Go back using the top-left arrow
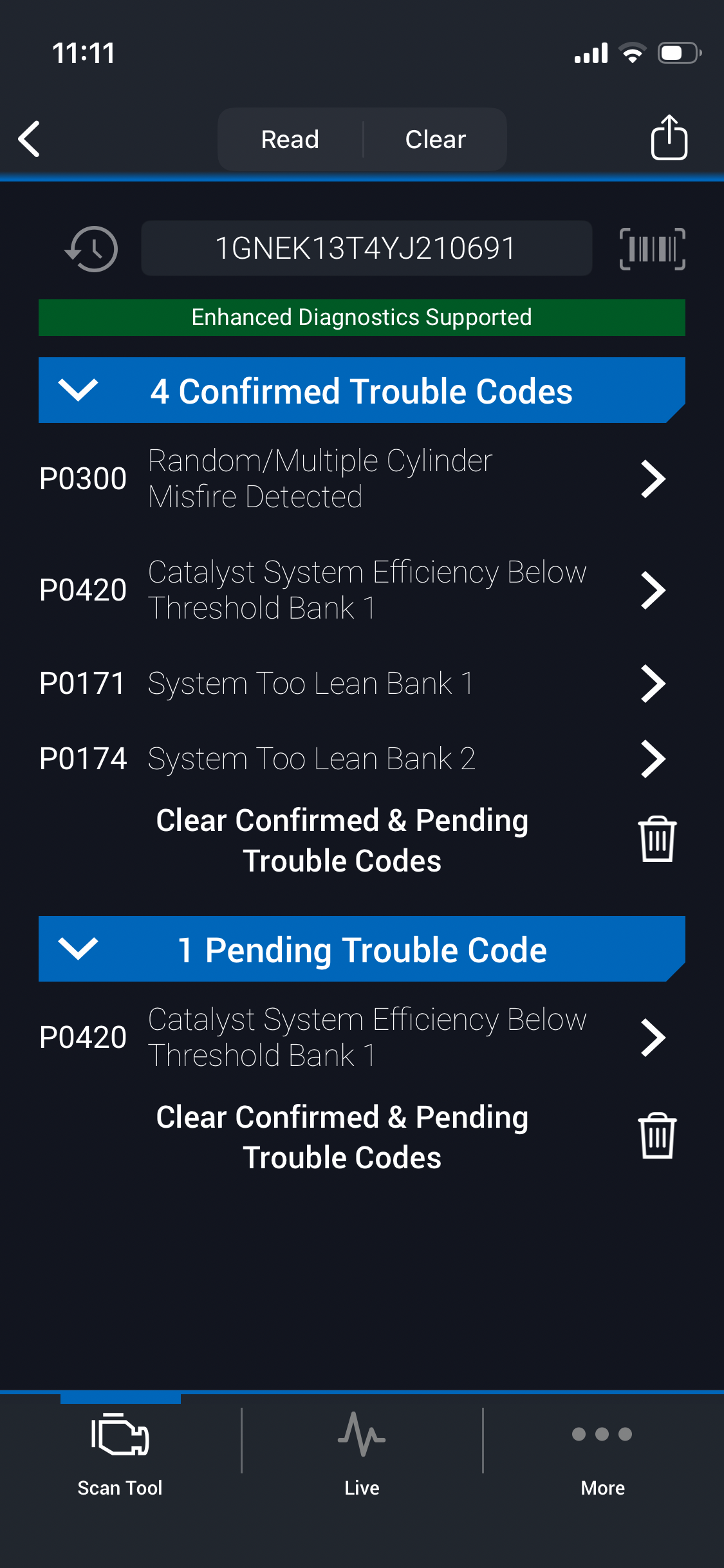724x1568 pixels. 30,139
